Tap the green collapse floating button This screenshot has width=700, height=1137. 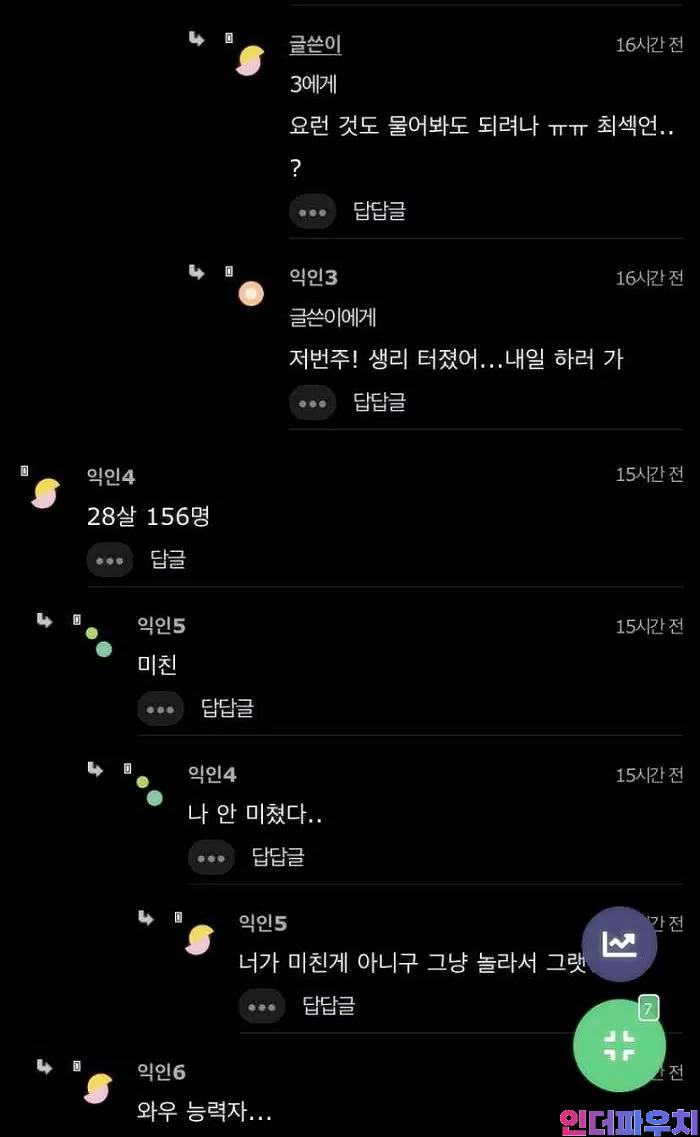tap(619, 1046)
